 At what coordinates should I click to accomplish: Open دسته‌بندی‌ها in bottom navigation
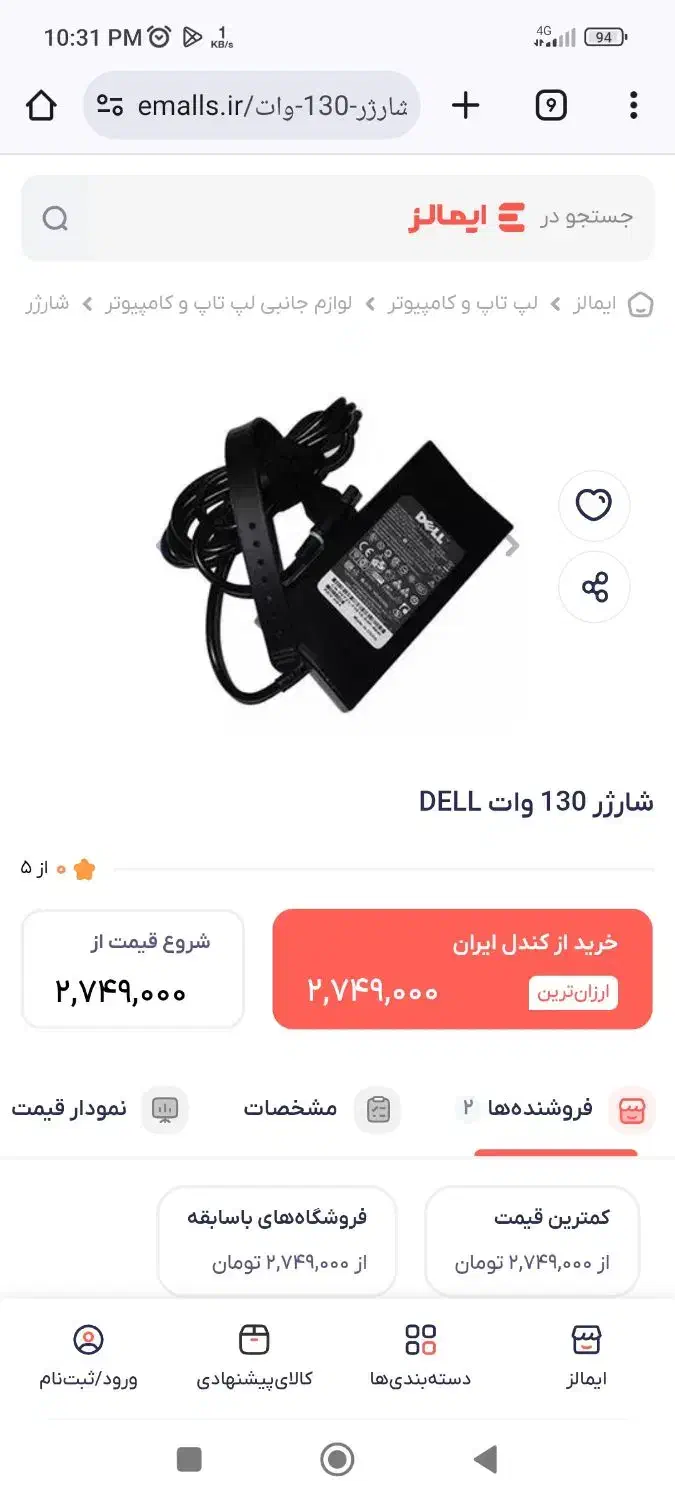tap(420, 1356)
